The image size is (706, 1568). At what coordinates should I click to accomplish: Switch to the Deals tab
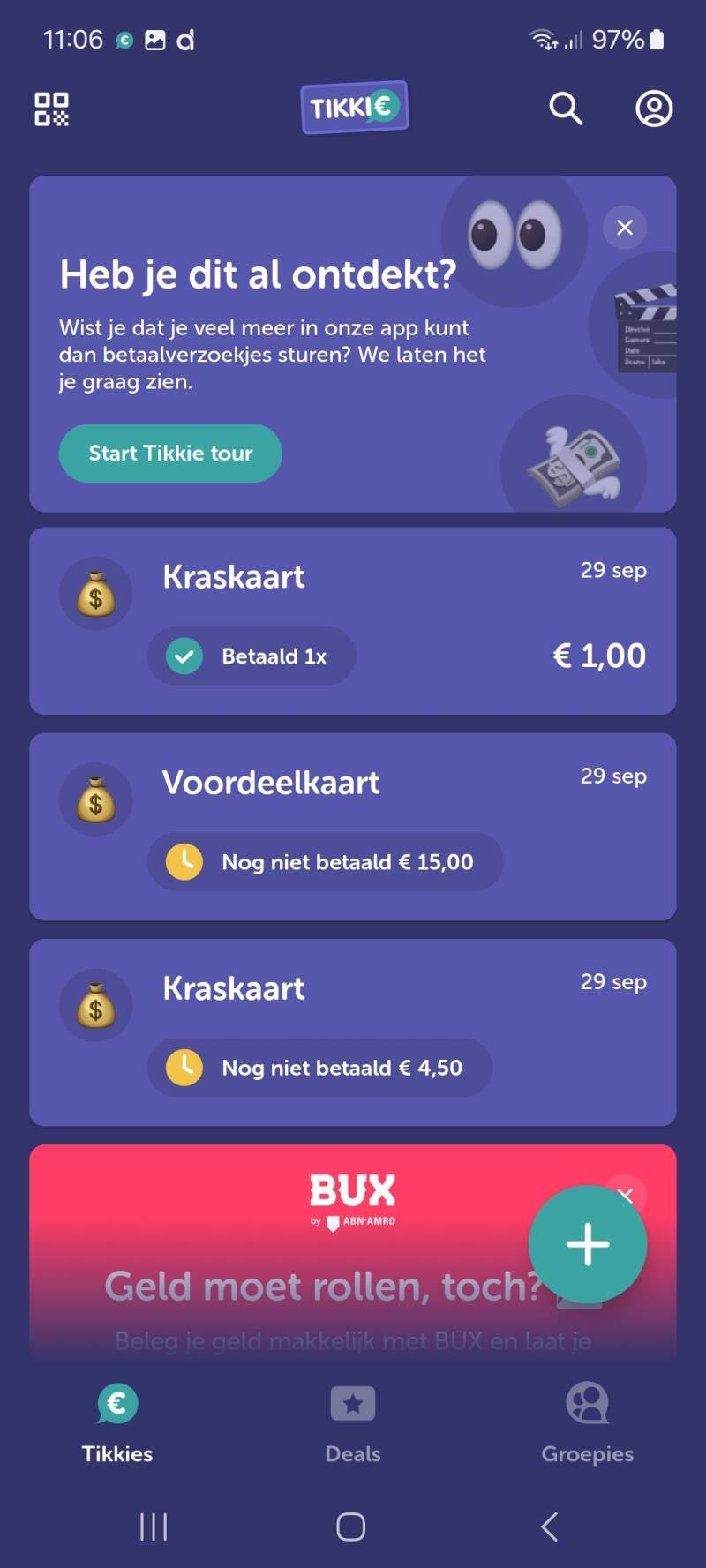pos(353,1421)
